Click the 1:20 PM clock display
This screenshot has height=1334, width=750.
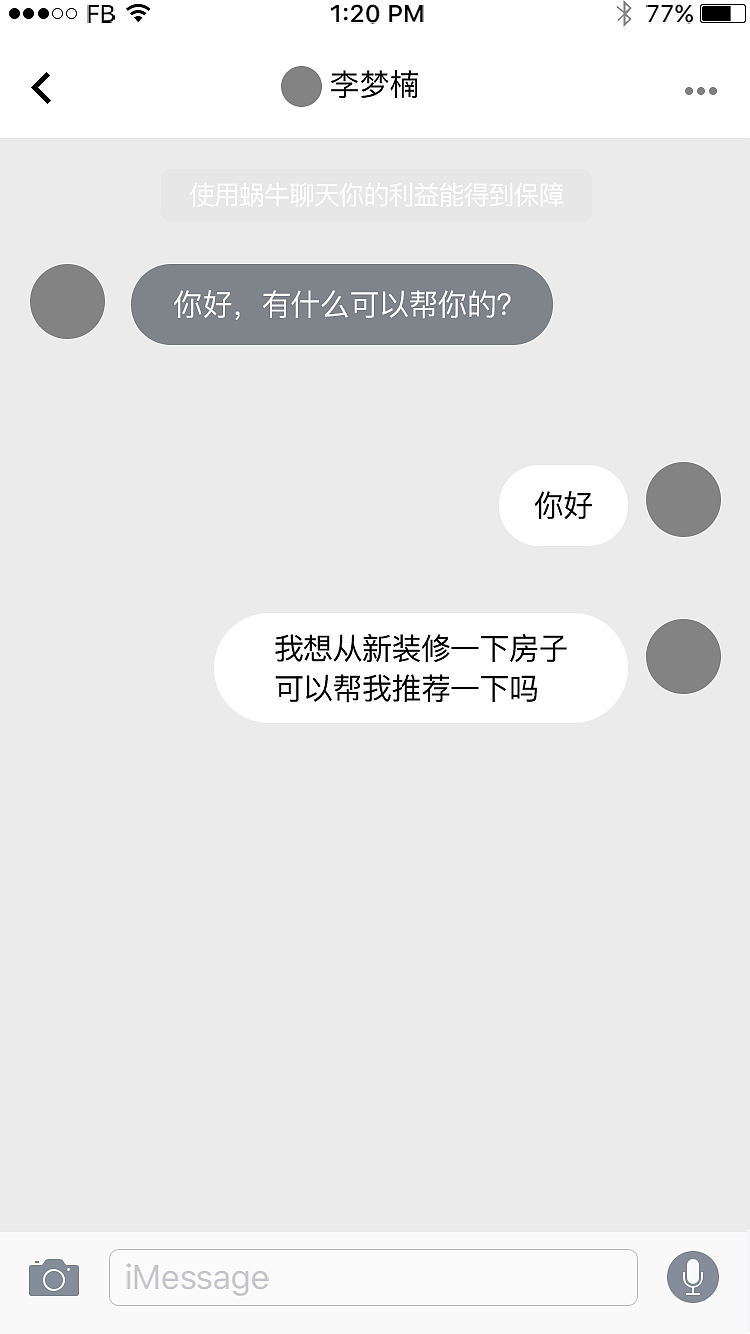(375, 14)
